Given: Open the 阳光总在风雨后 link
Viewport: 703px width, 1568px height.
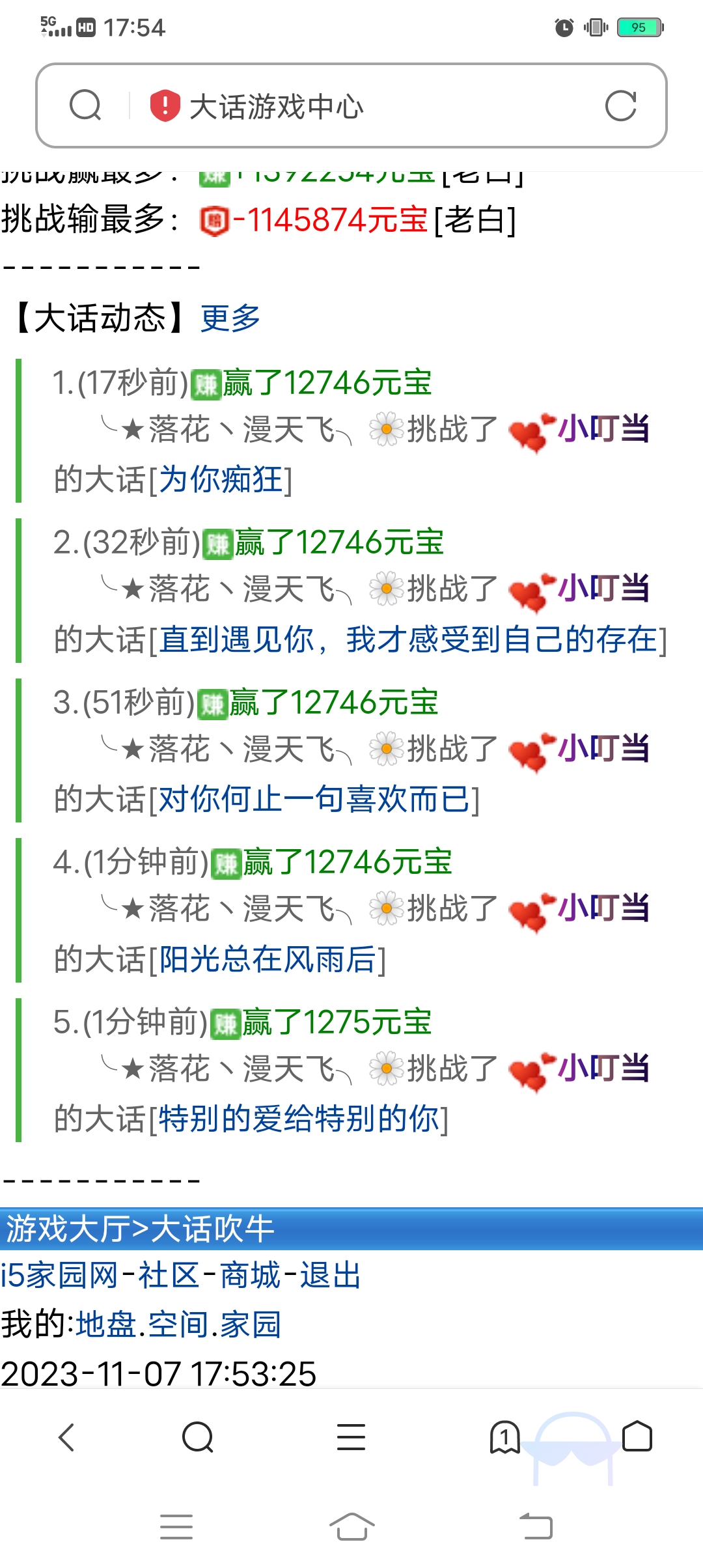Looking at the screenshot, I should tap(268, 960).
